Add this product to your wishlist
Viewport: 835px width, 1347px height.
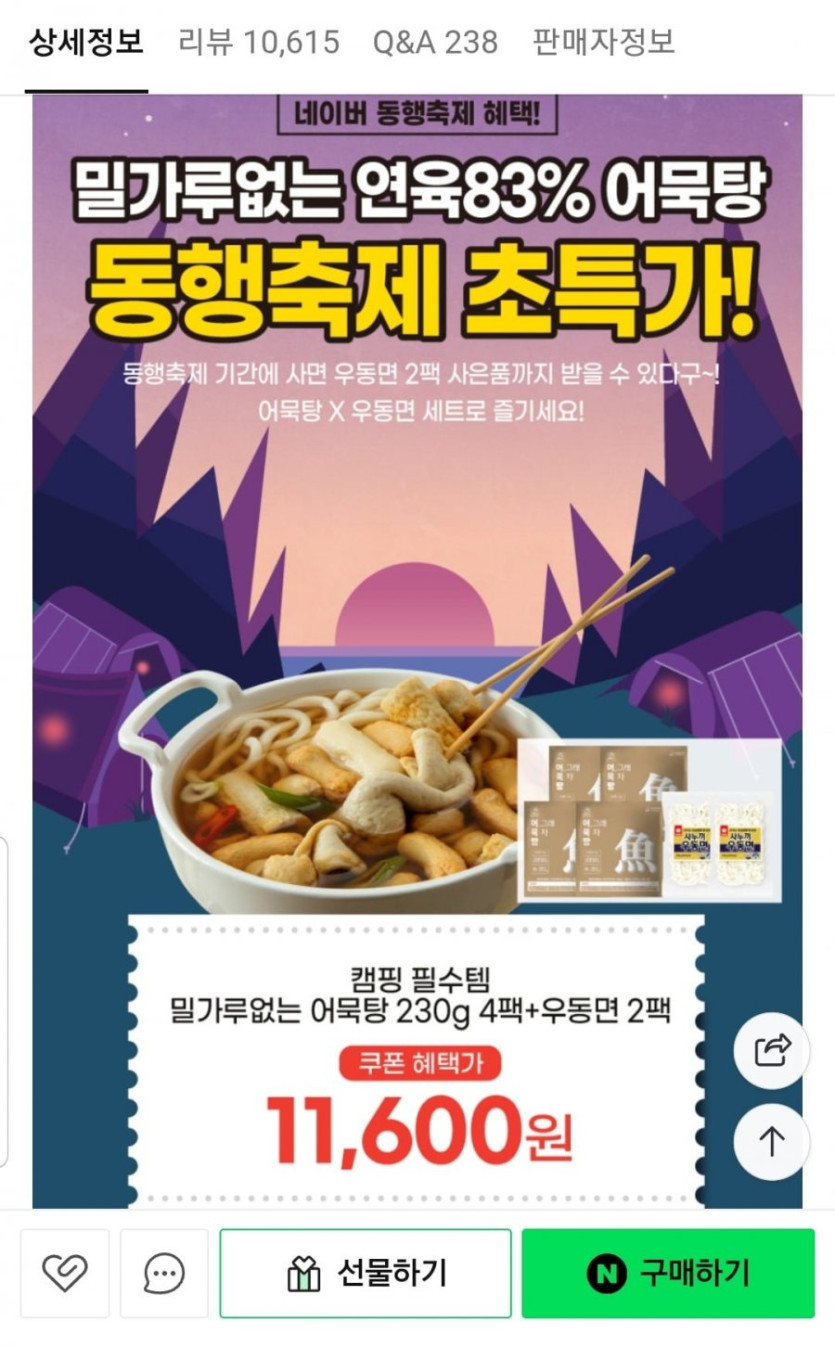pyautogui.click(x=65, y=1273)
